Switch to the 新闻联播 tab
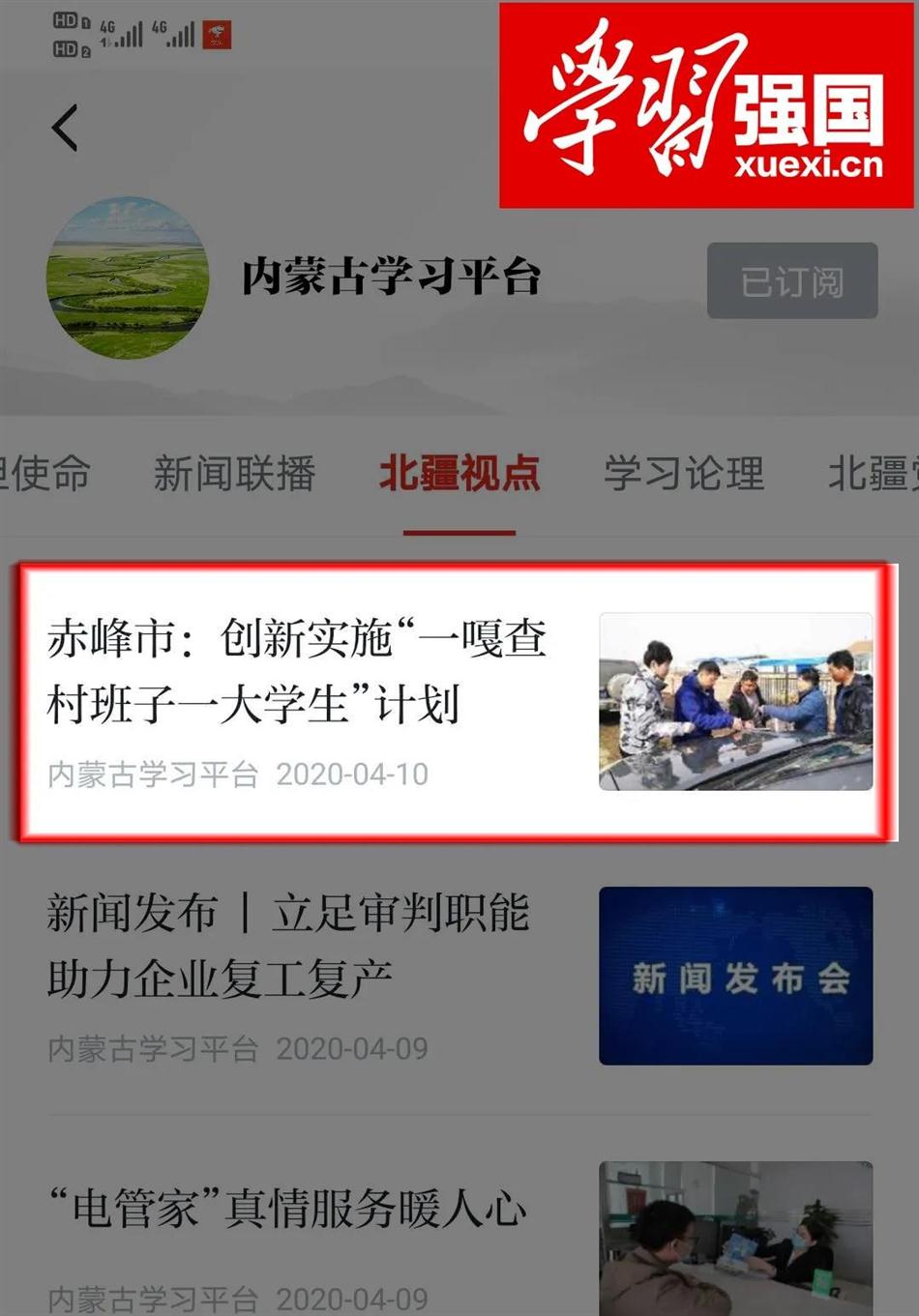Viewport: 919px width, 1316px height. (234, 474)
